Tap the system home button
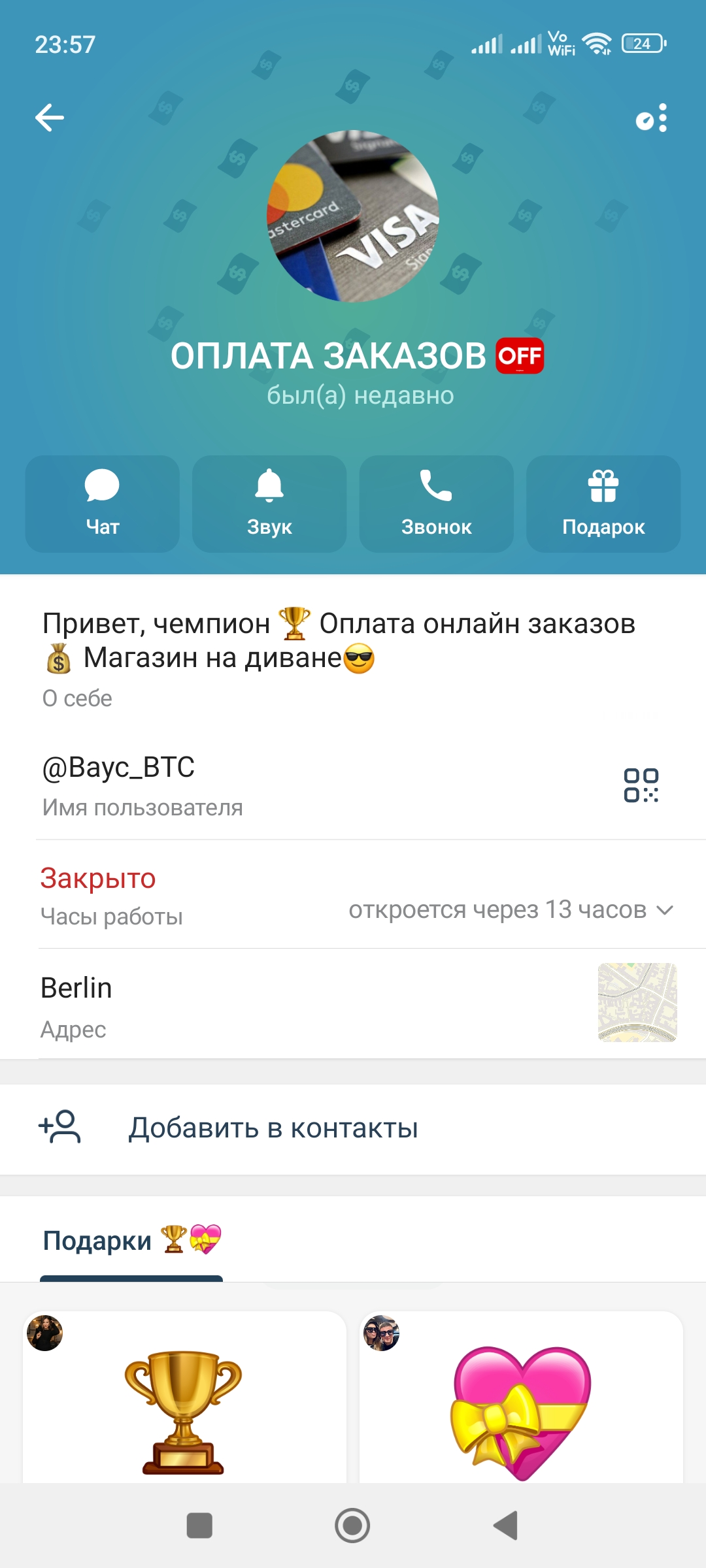The image size is (706, 1568). (x=352, y=1526)
